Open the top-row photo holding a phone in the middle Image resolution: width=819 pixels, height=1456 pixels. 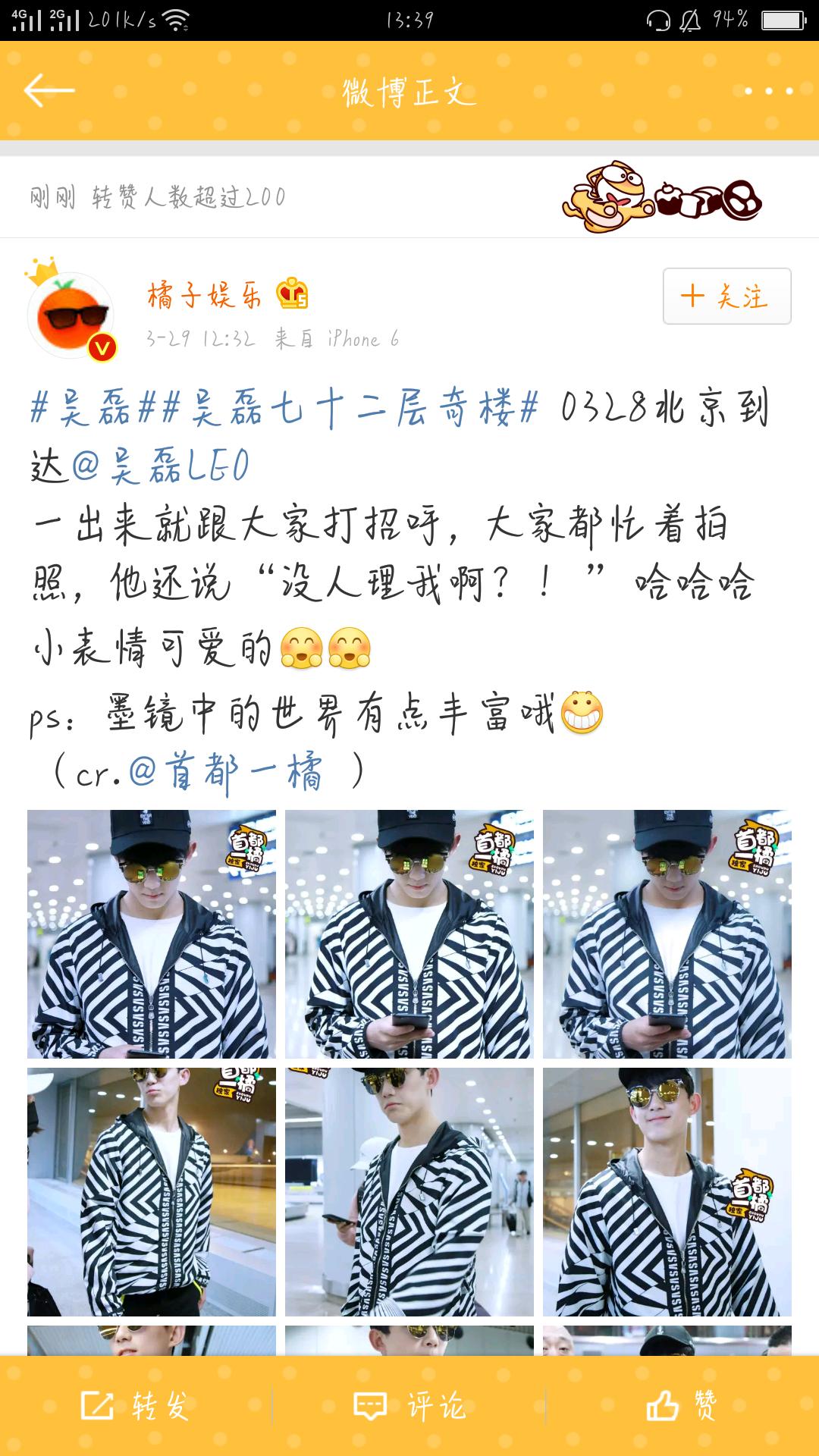409,934
